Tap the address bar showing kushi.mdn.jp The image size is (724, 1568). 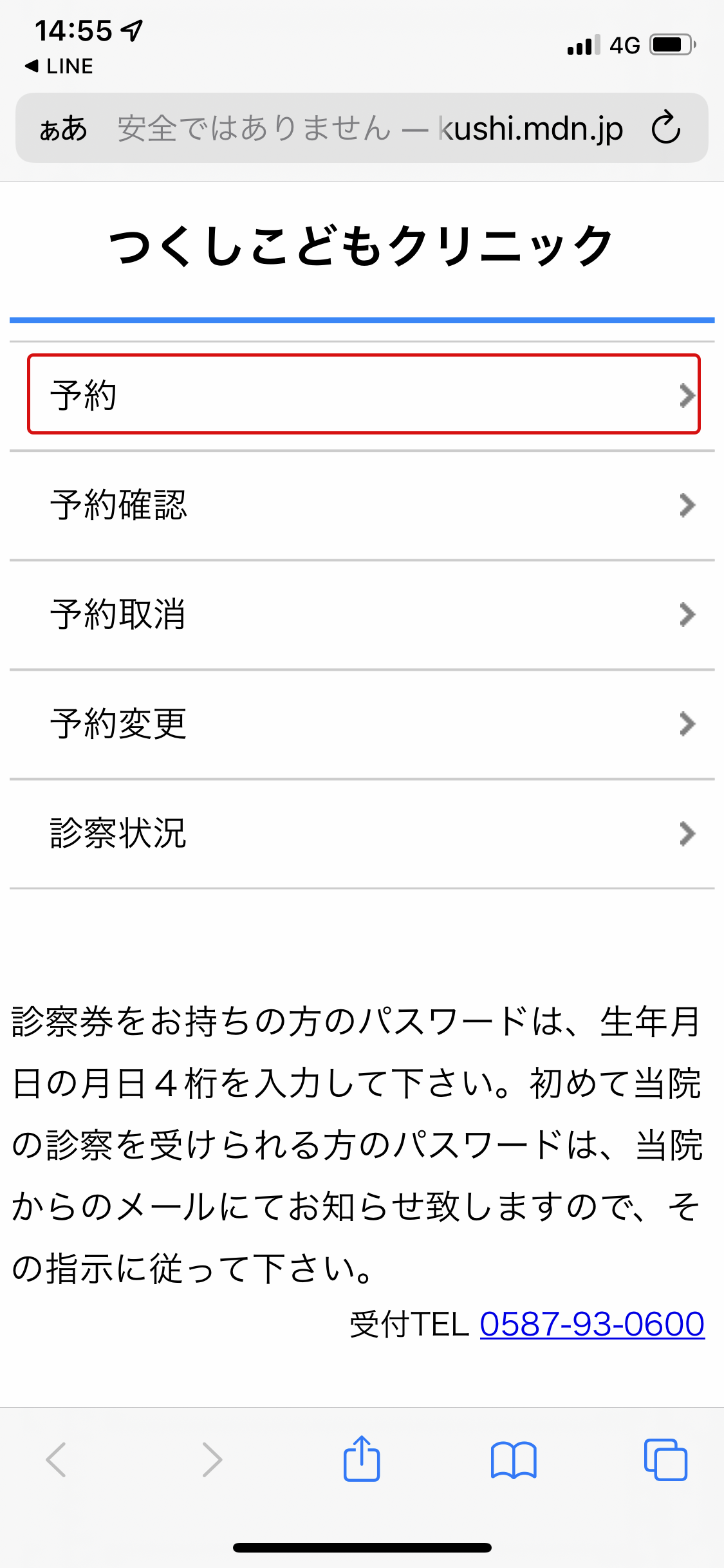click(369, 128)
